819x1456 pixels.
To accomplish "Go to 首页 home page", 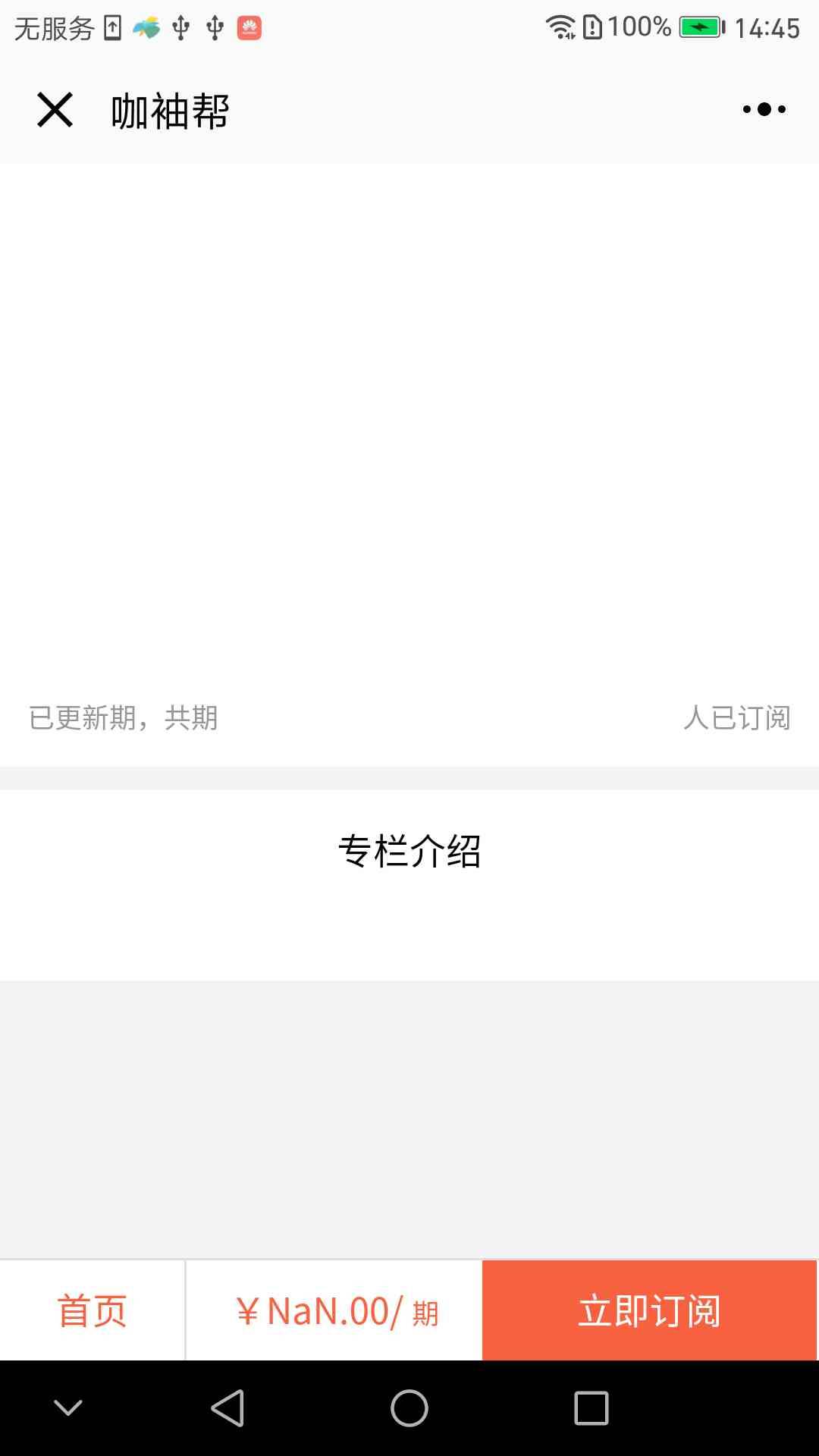I will pyautogui.click(x=92, y=1310).
